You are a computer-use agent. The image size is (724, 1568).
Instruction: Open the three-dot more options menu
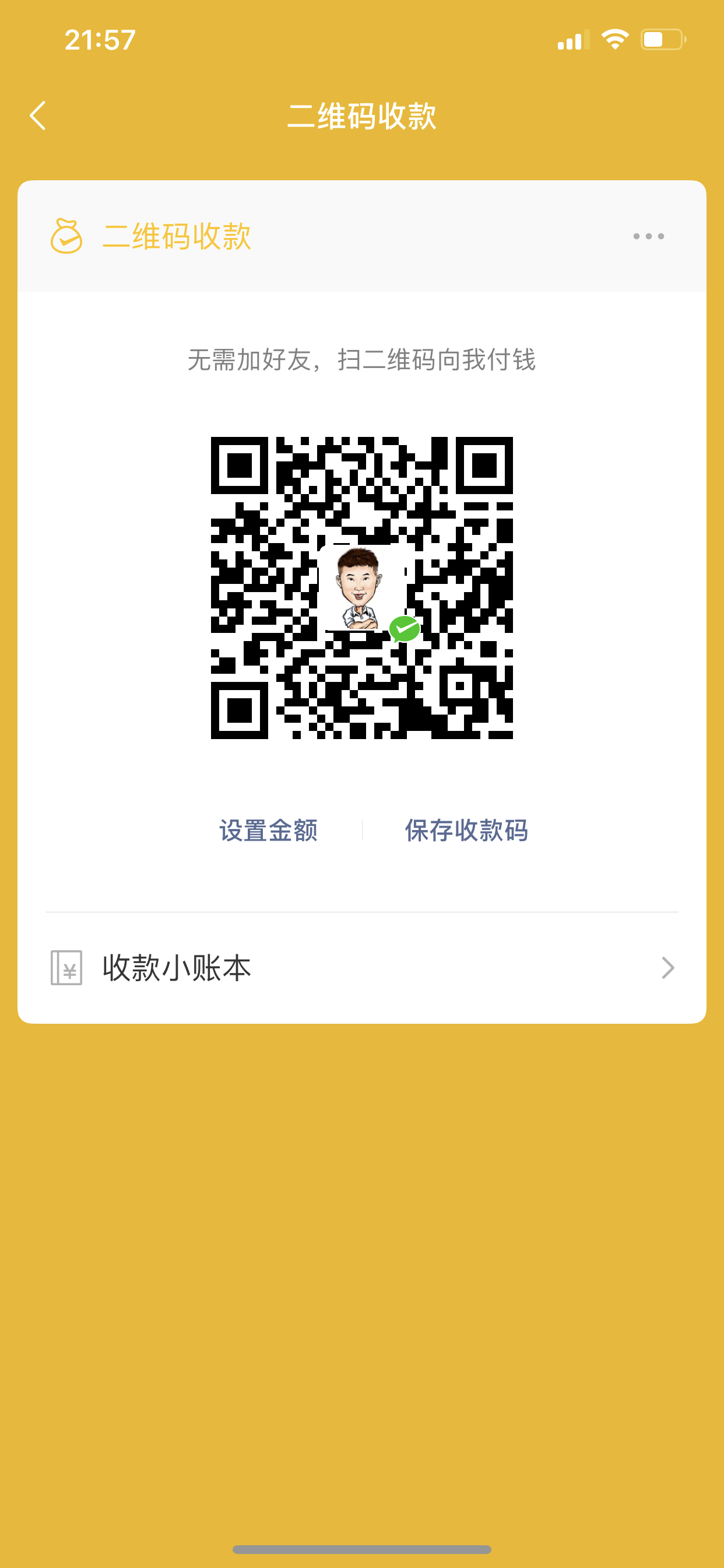pyautogui.click(x=648, y=236)
